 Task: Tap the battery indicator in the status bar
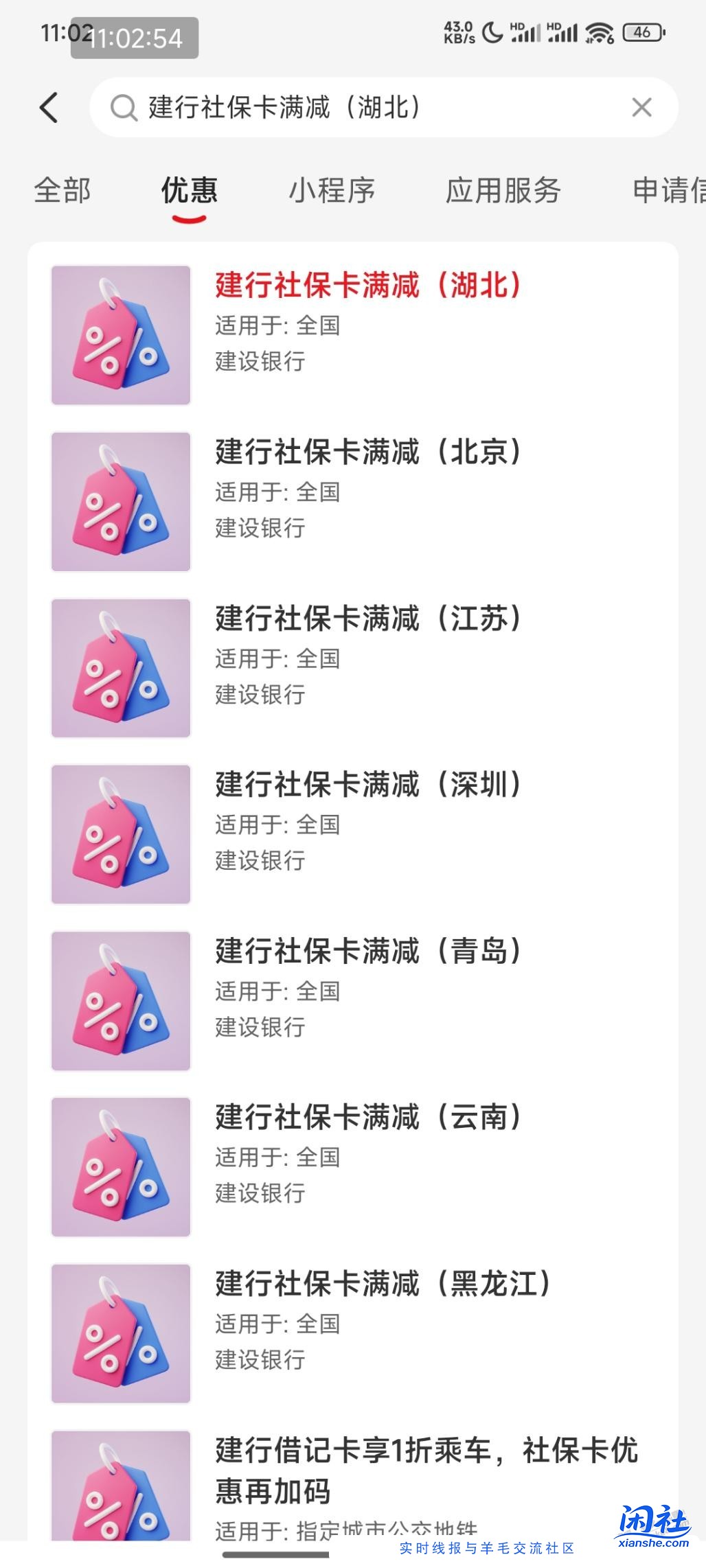click(x=644, y=32)
